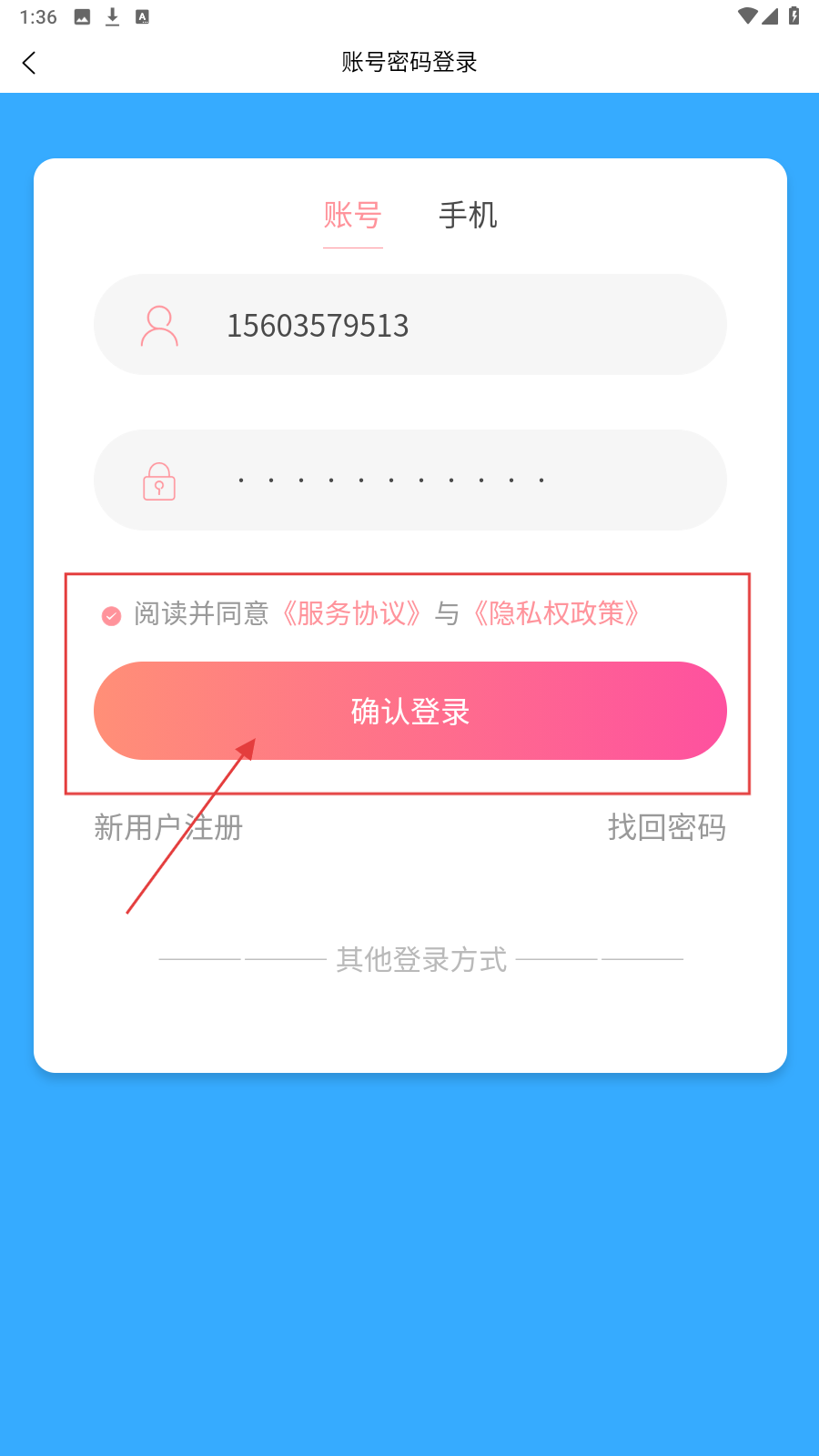
Task: Switch to the 手机 login tab
Action: pos(468,216)
